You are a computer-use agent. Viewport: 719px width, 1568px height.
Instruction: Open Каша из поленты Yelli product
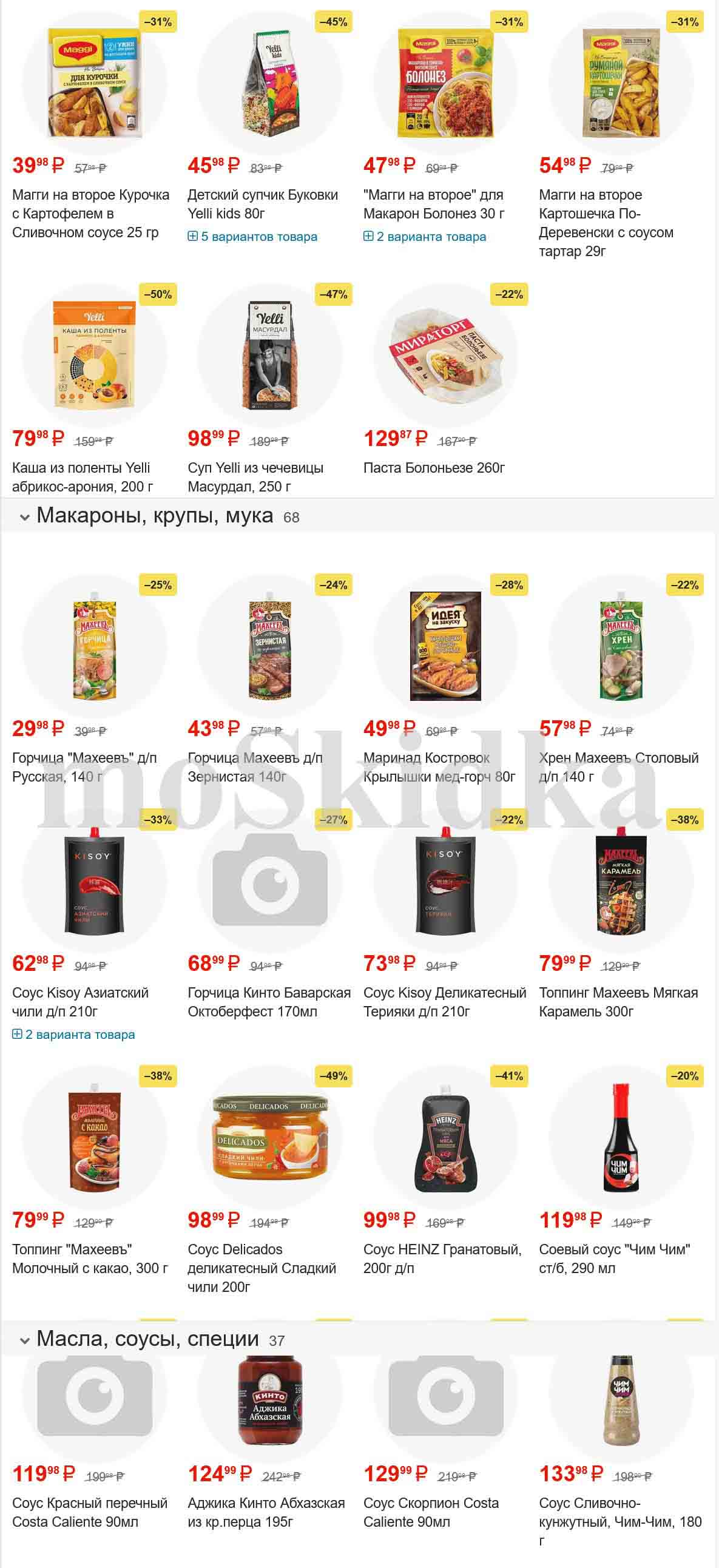pyautogui.click(x=82, y=476)
